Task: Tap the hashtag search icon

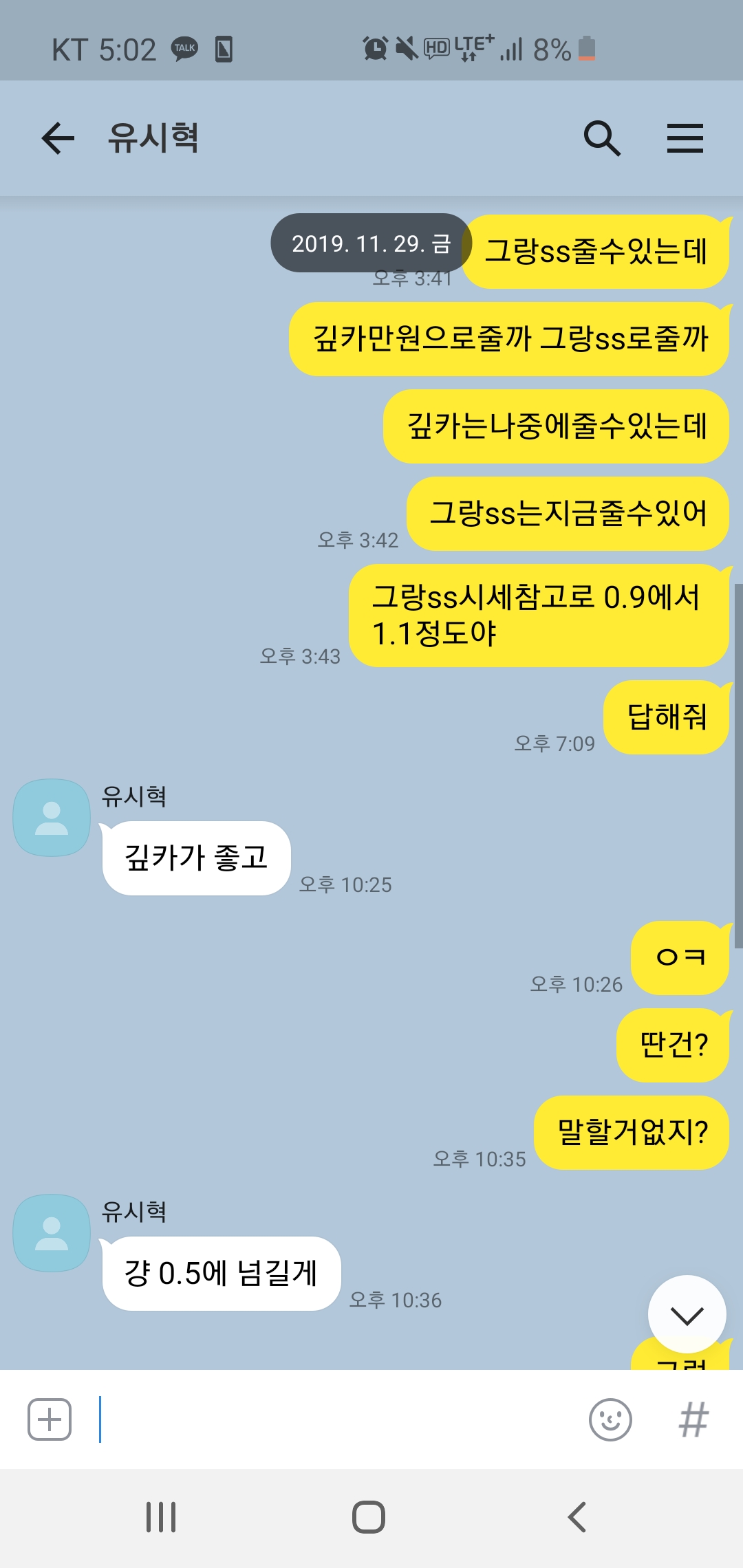Action: pos(693,1419)
